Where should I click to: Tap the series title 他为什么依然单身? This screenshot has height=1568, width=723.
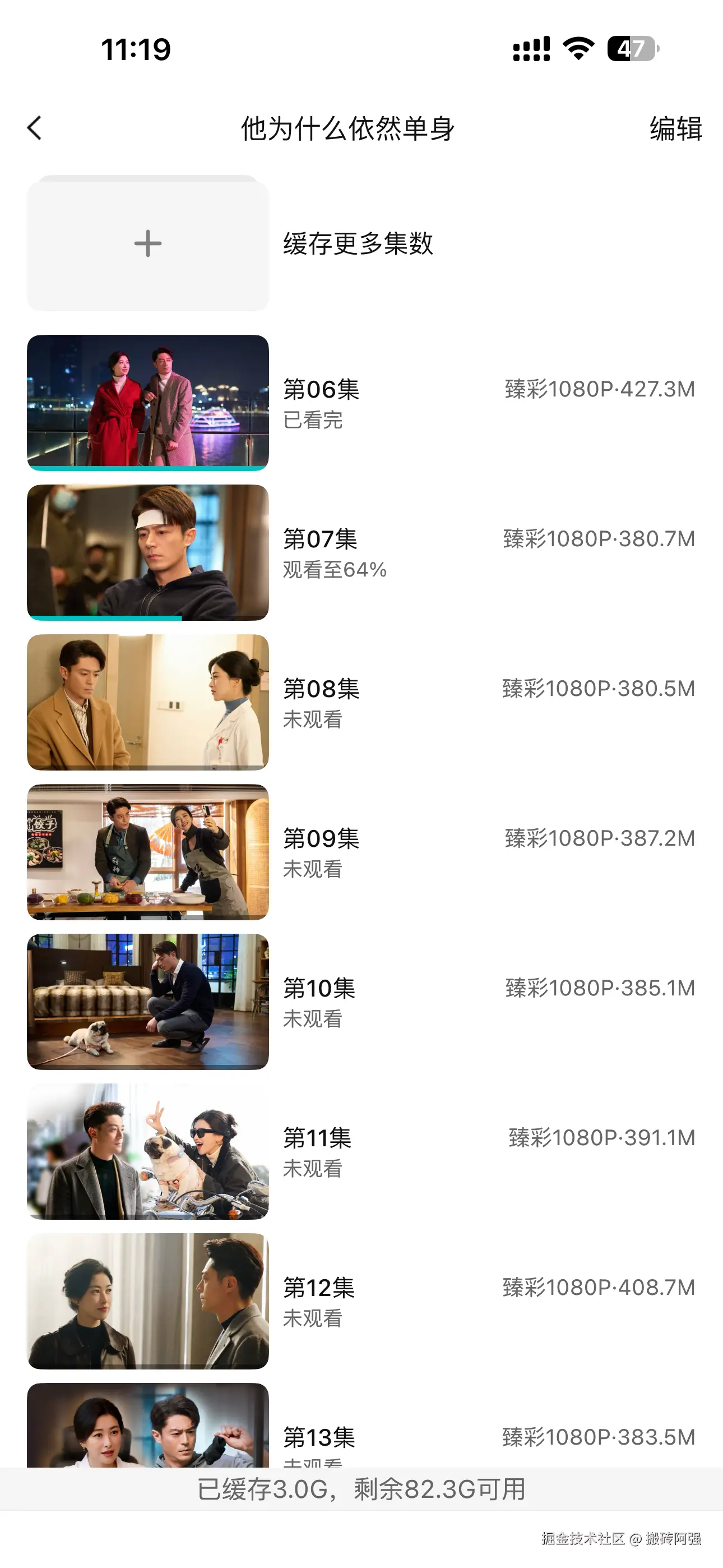coord(350,128)
